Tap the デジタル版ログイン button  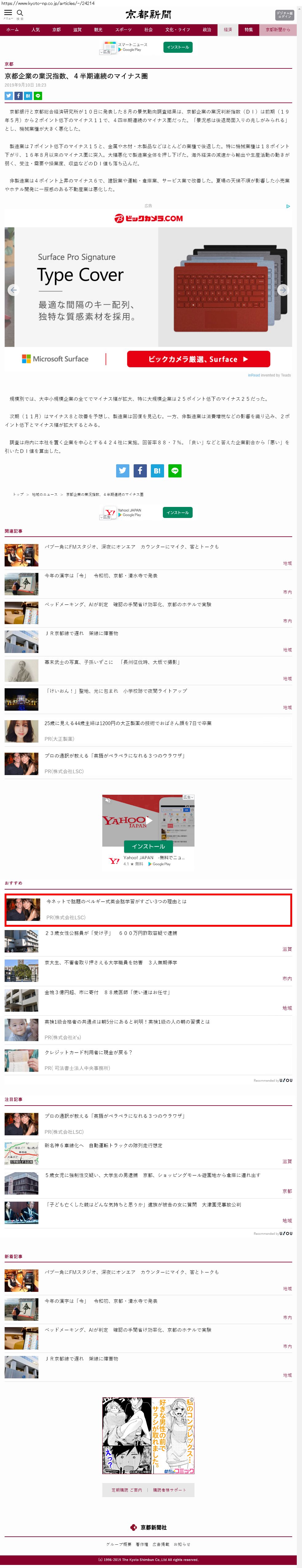(x=284, y=15)
